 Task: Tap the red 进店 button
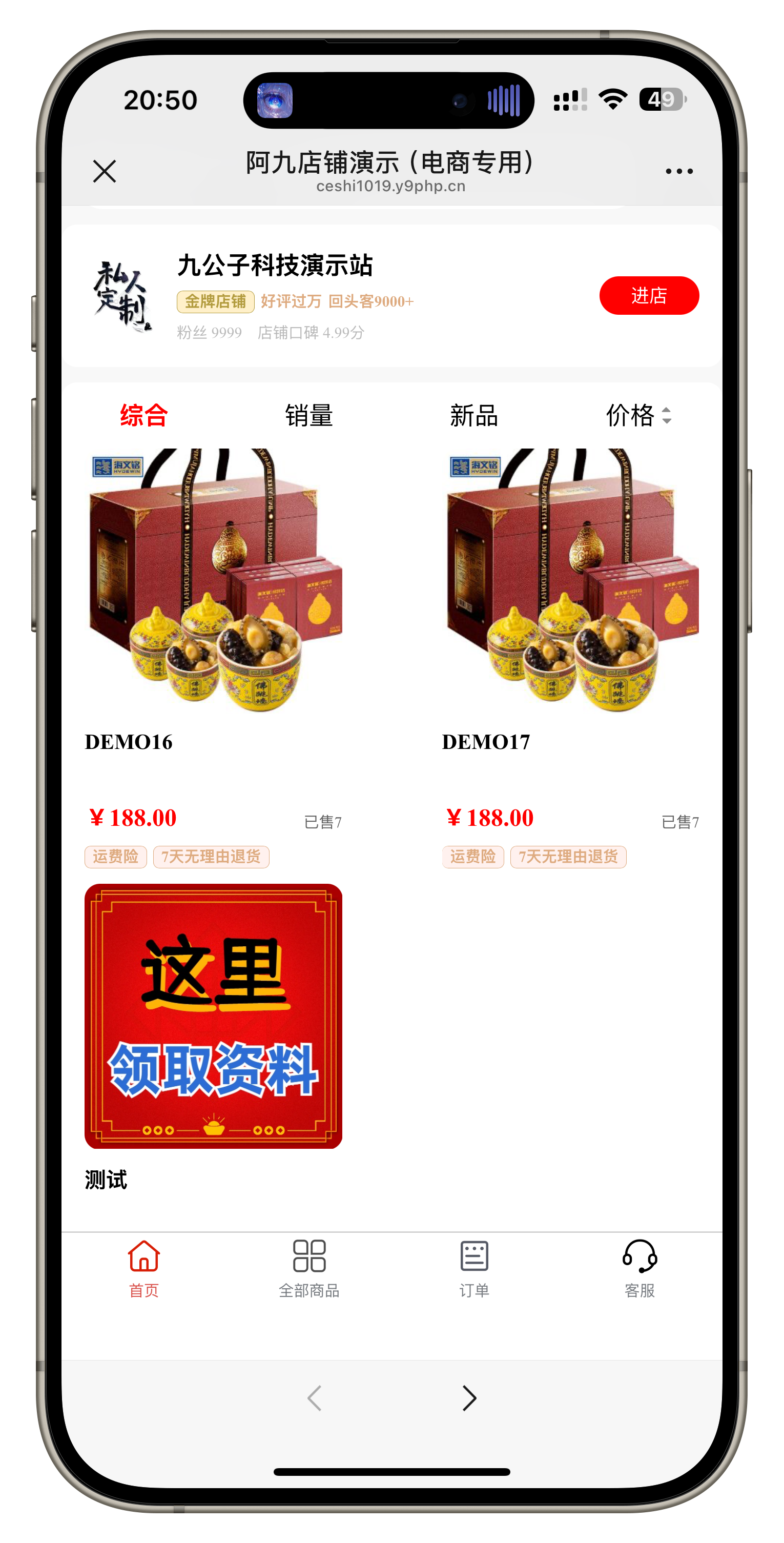pos(649,295)
